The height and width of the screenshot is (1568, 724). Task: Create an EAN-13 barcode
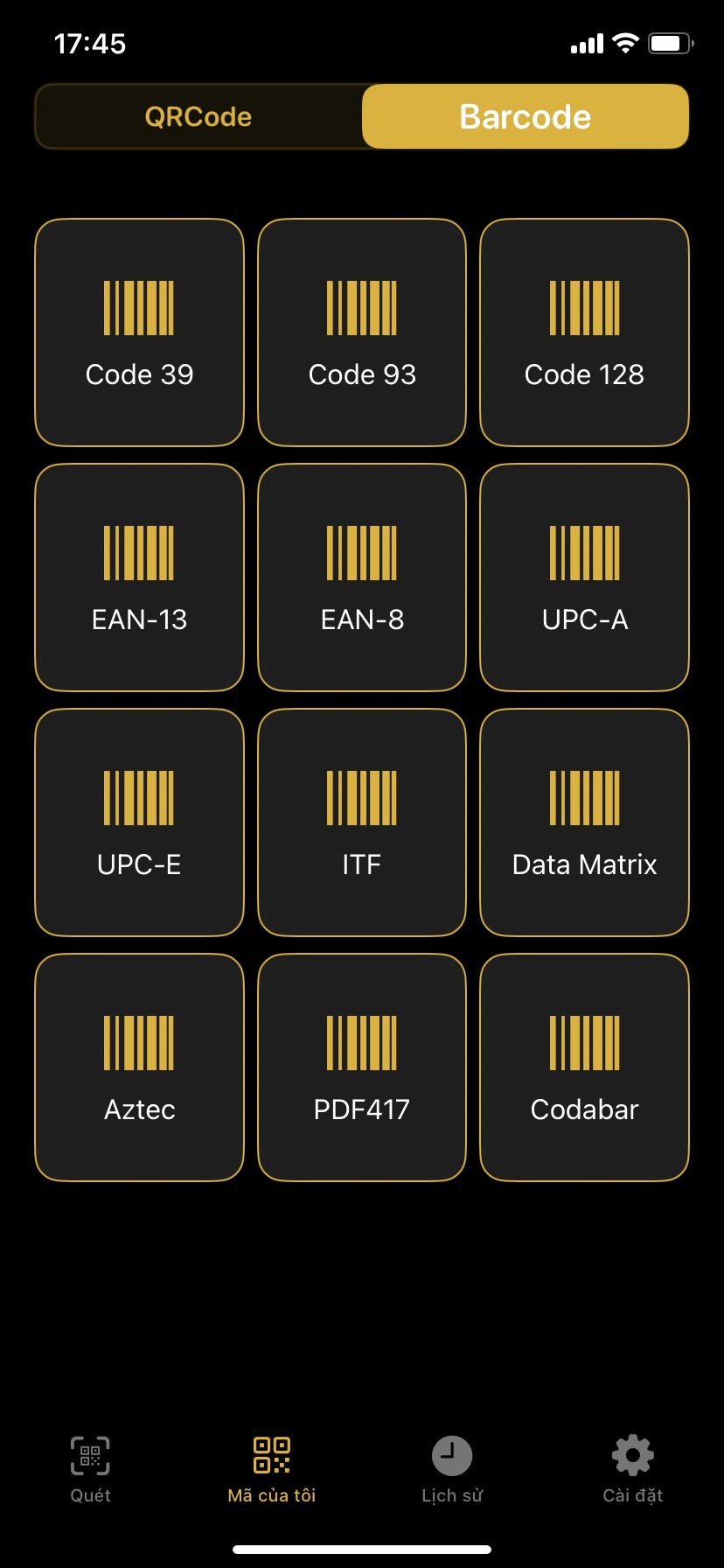pos(139,577)
